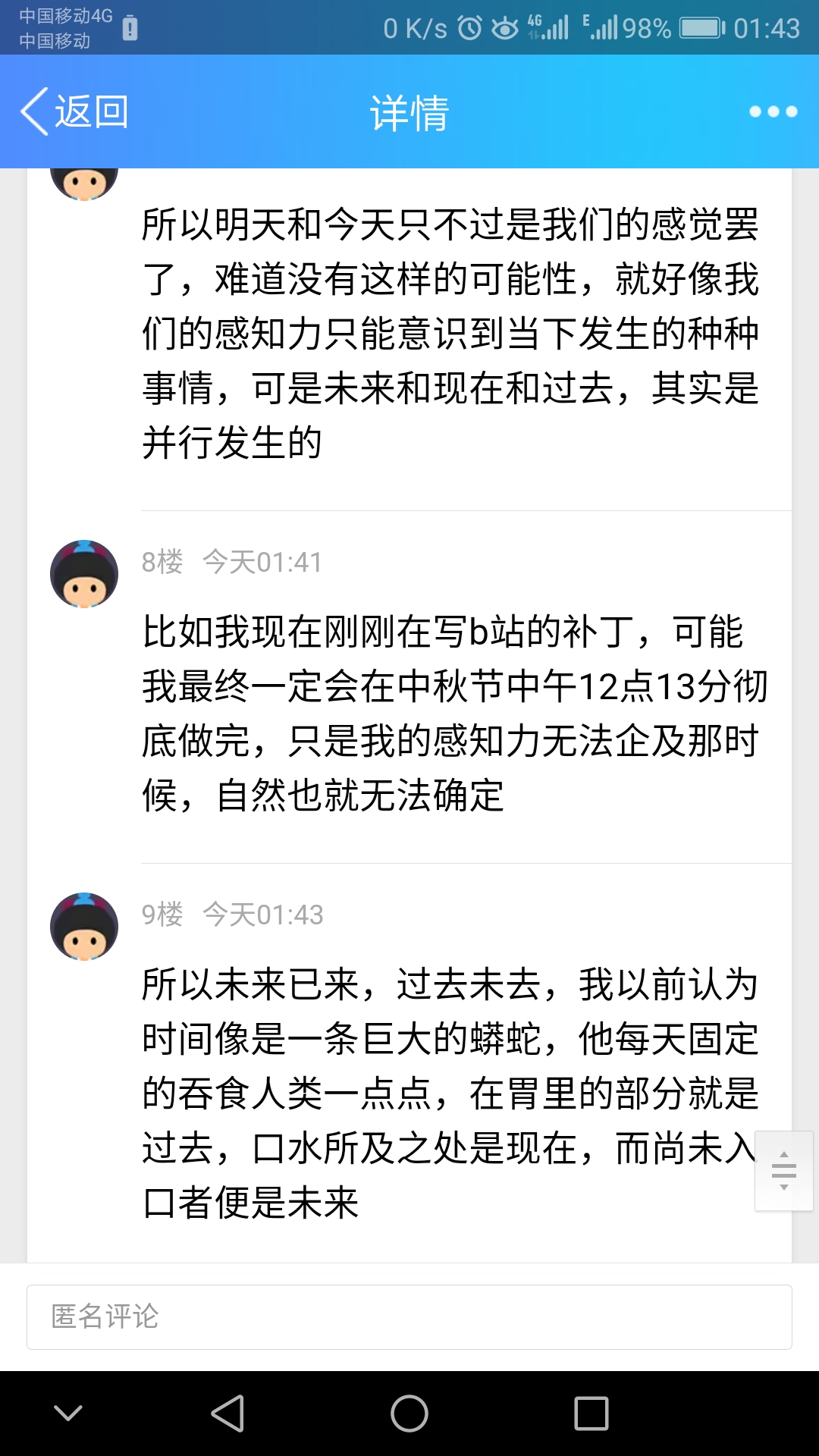Open the three-dot overflow menu

click(x=773, y=111)
